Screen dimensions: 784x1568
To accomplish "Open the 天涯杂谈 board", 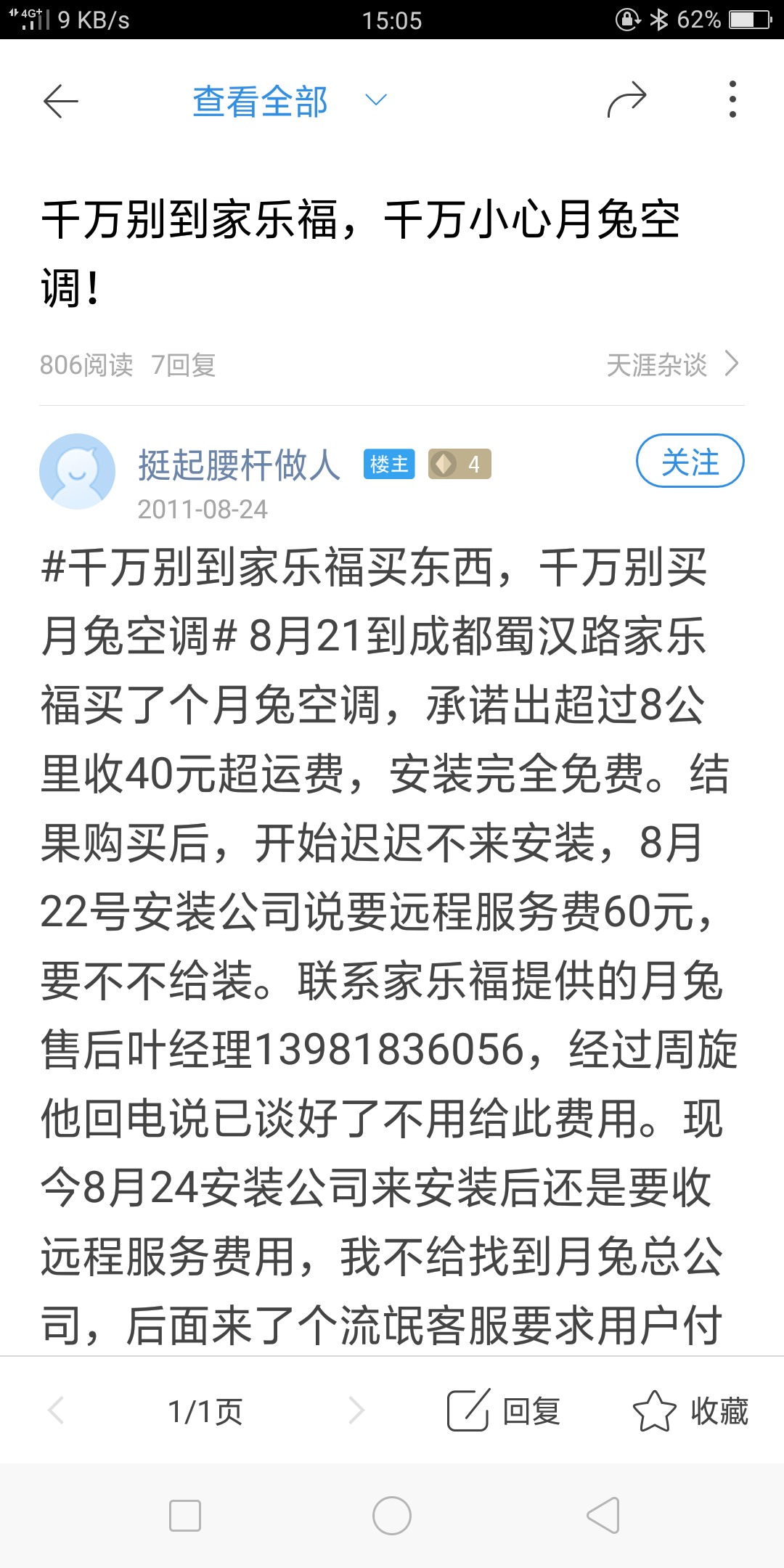I will [x=671, y=364].
